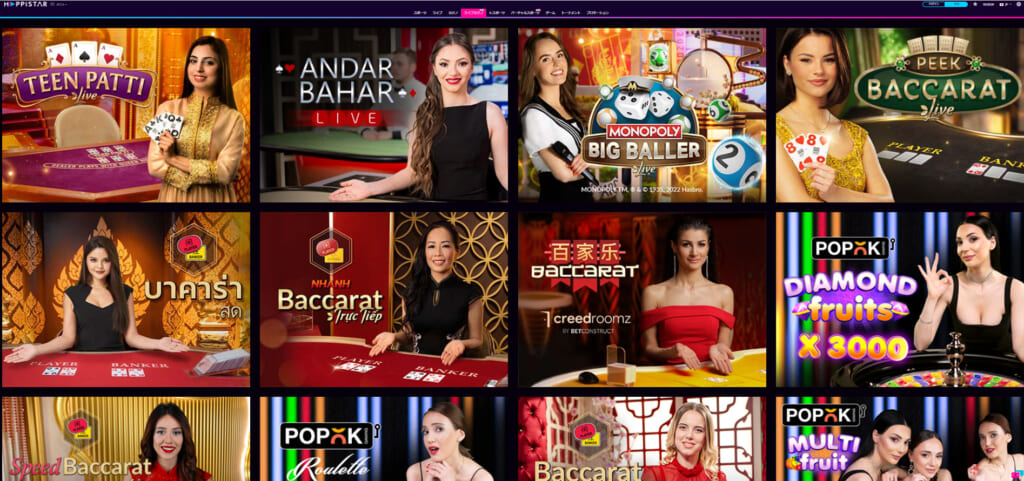Launch PopOK Diamond Fruits X3000
This screenshot has width=1024, height=481.
900,299
